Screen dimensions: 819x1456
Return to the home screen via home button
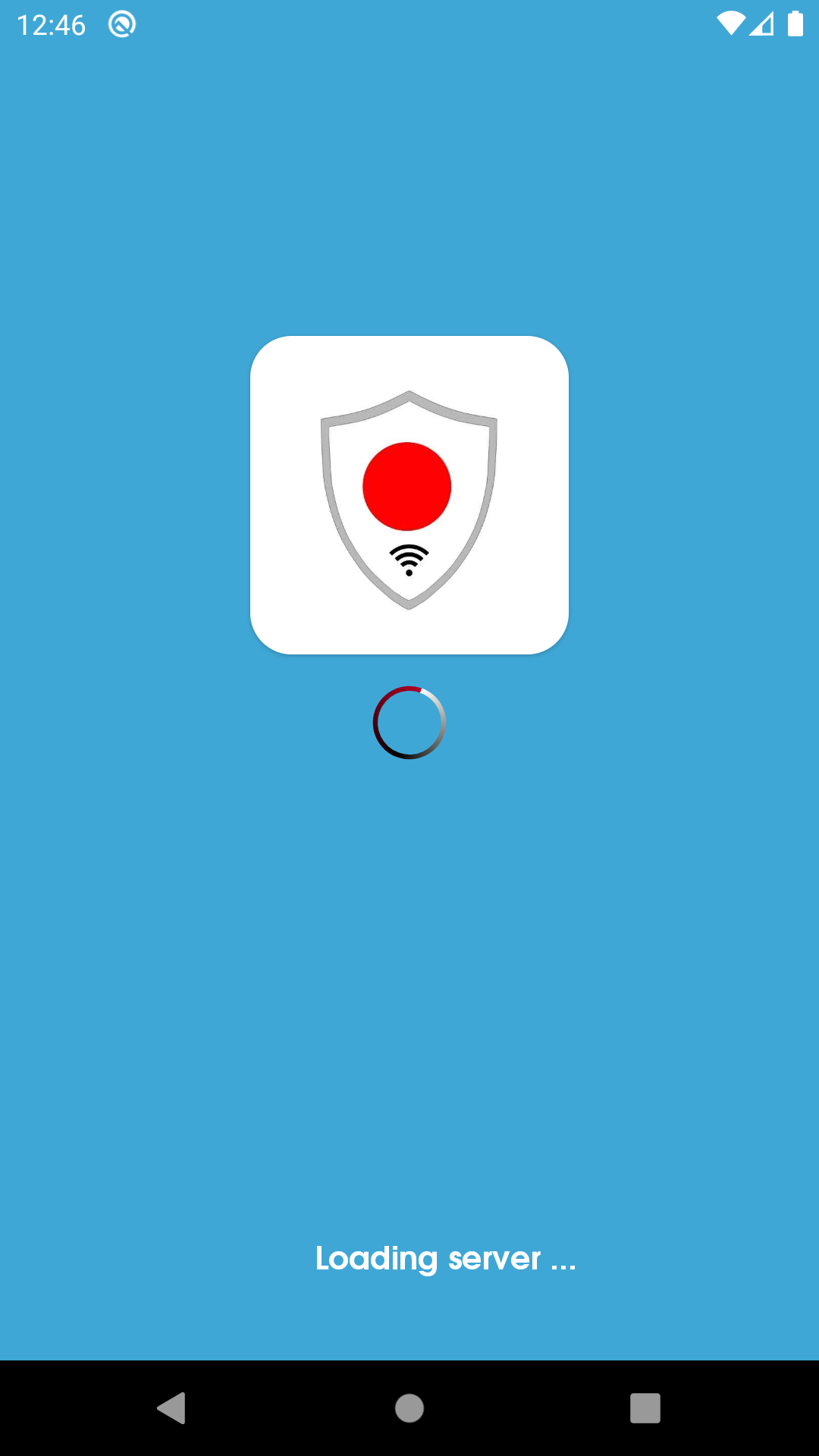tap(409, 1408)
